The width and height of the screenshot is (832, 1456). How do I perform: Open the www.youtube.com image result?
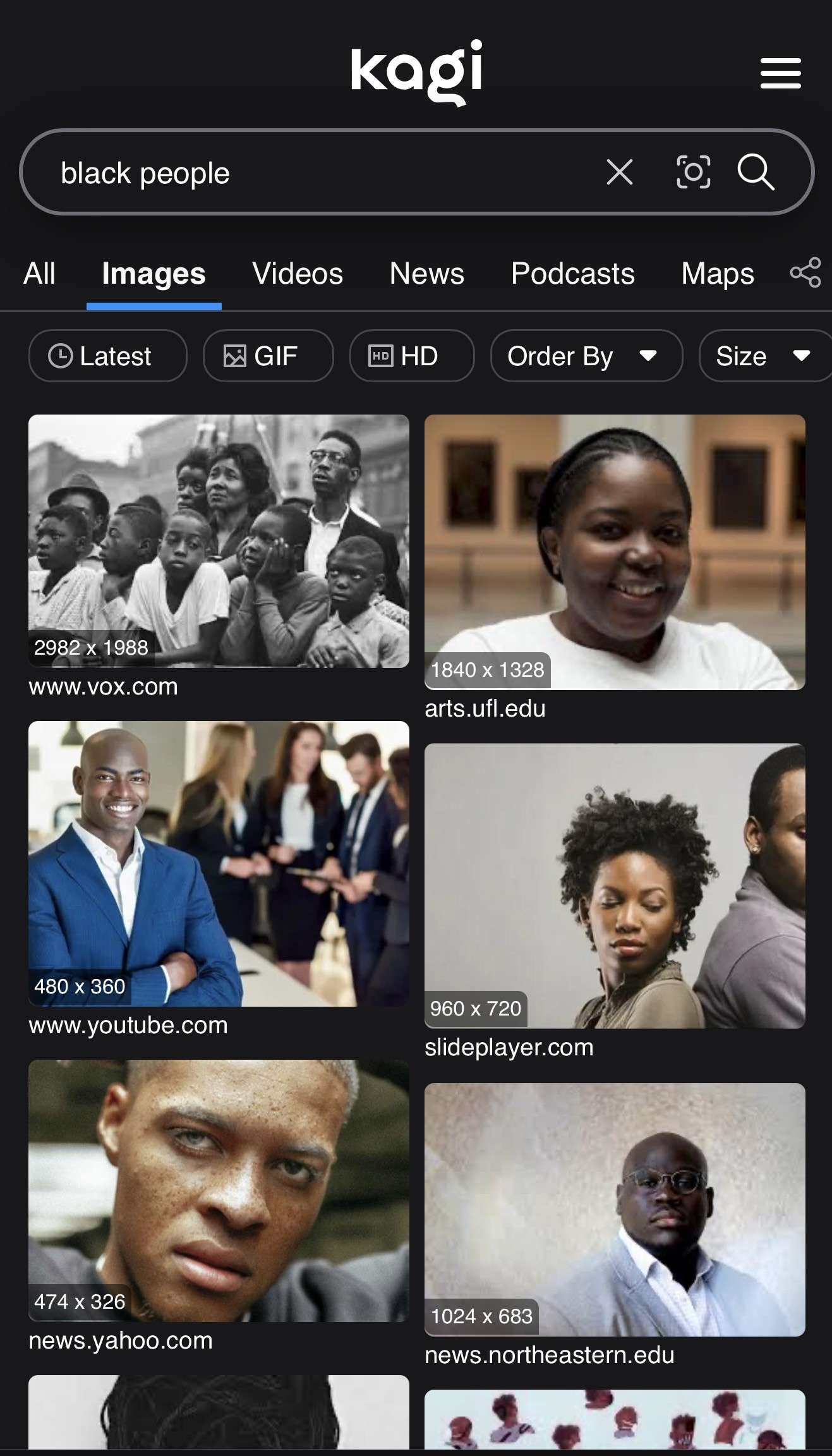(219, 863)
